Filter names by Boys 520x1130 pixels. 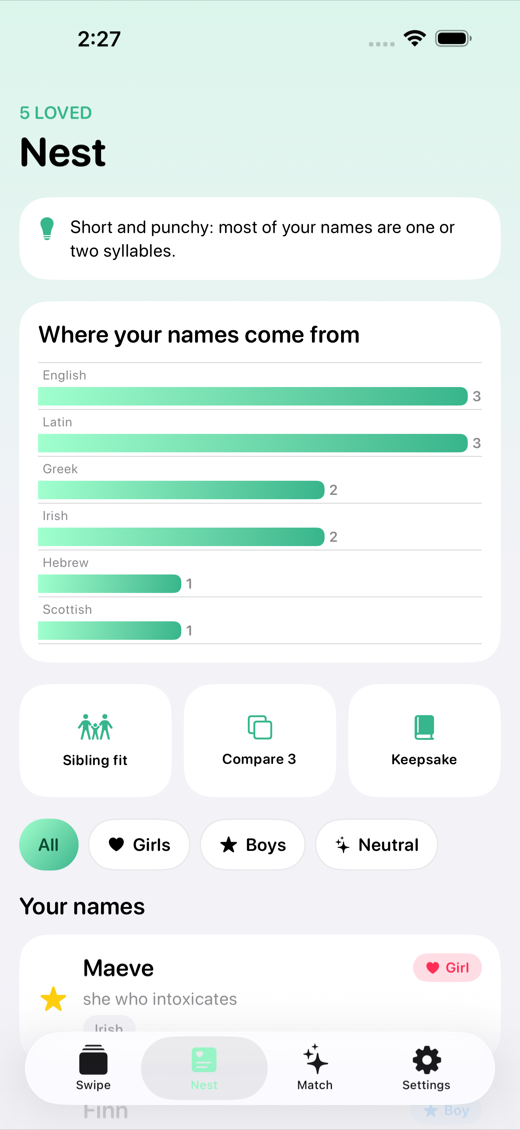pyautogui.click(x=253, y=845)
